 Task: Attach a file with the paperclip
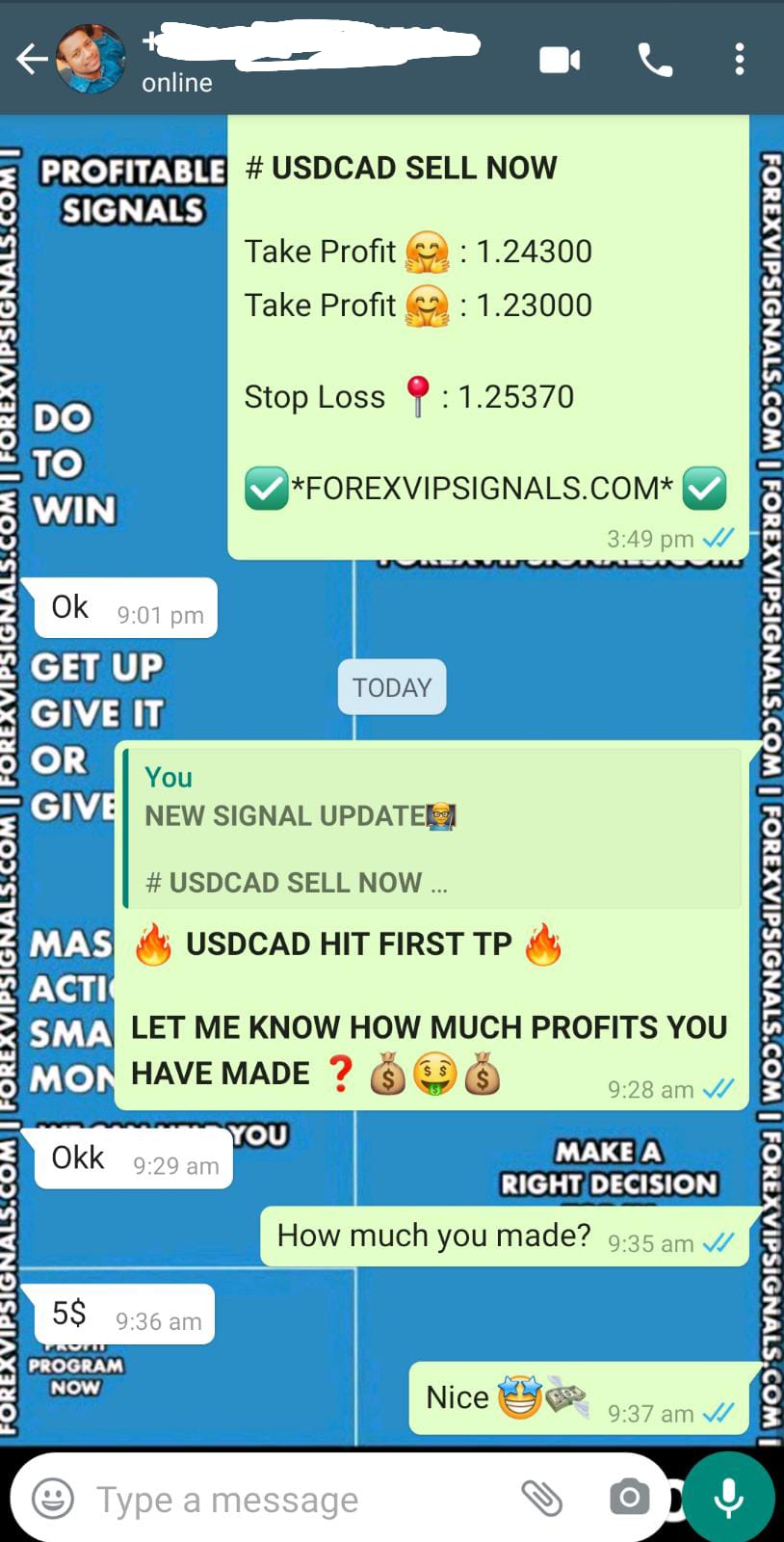[541, 1498]
